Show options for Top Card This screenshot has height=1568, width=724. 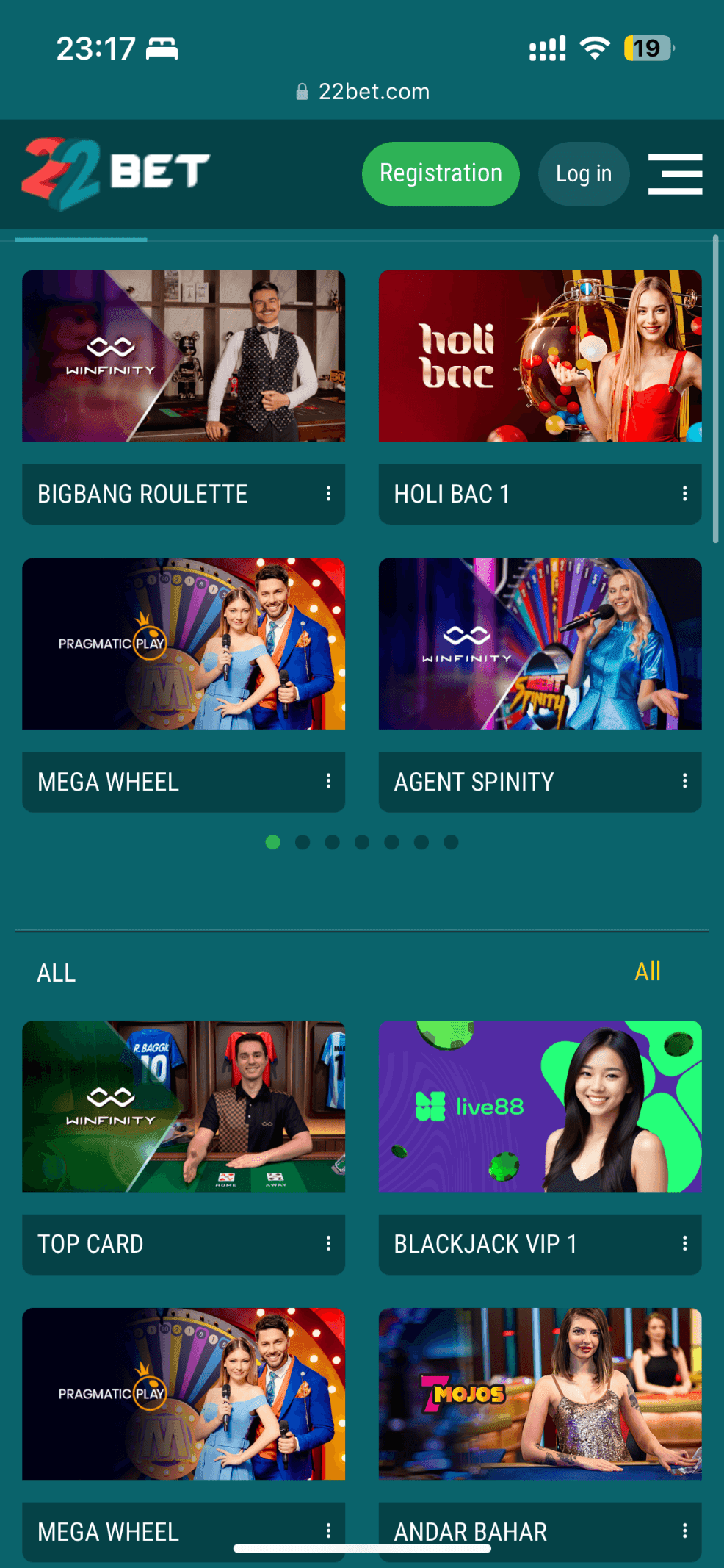pyautogui.click(x=328, y=1243)
